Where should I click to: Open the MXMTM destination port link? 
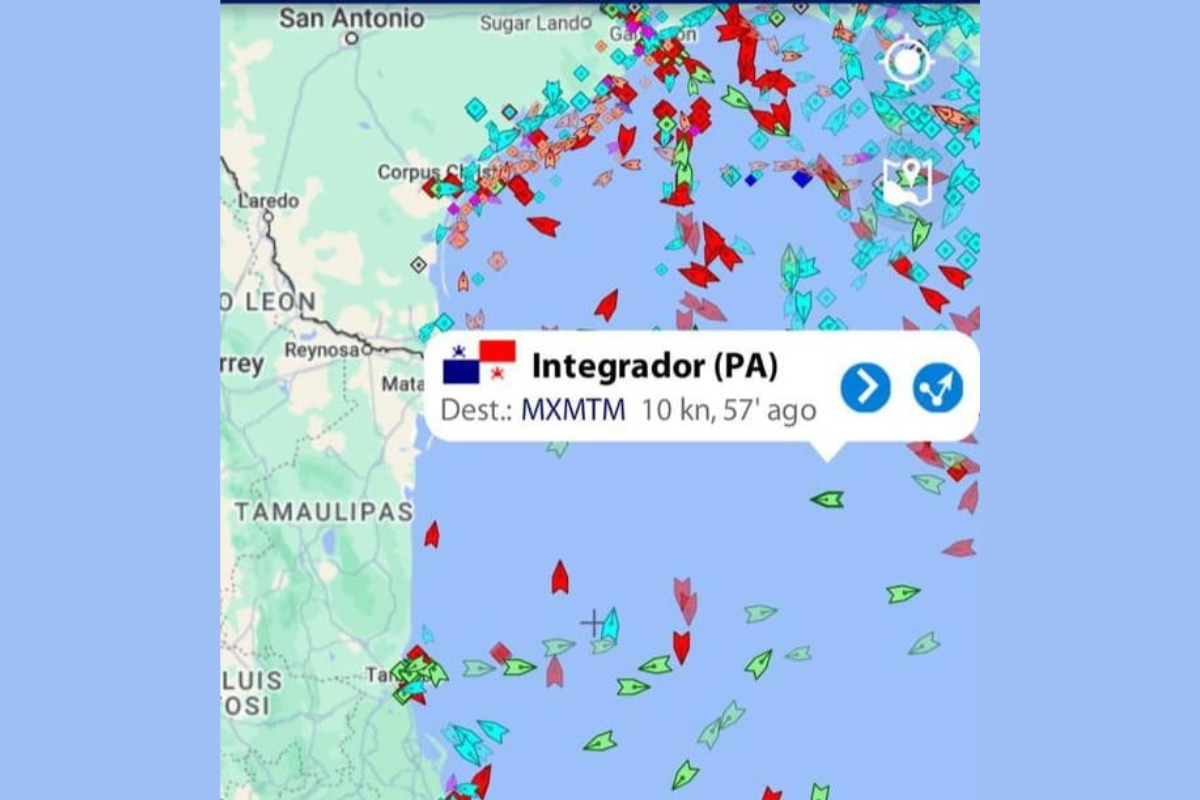pyautogui.click(x=573, y=410)
